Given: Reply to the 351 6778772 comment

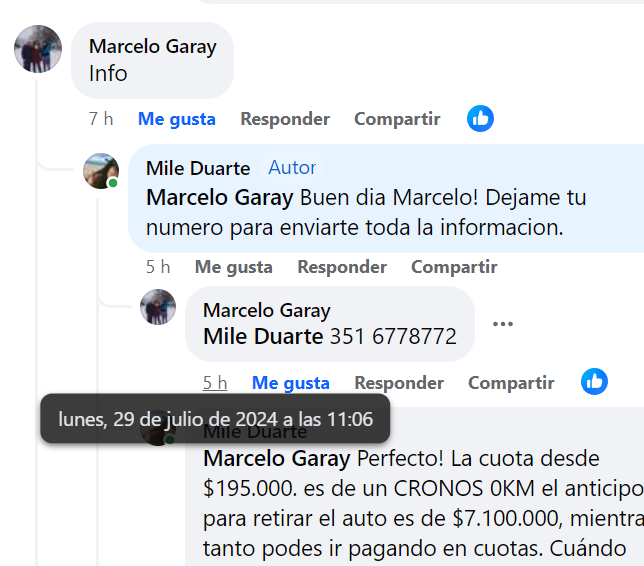Looking at the screenshot, I should point(398,383).
